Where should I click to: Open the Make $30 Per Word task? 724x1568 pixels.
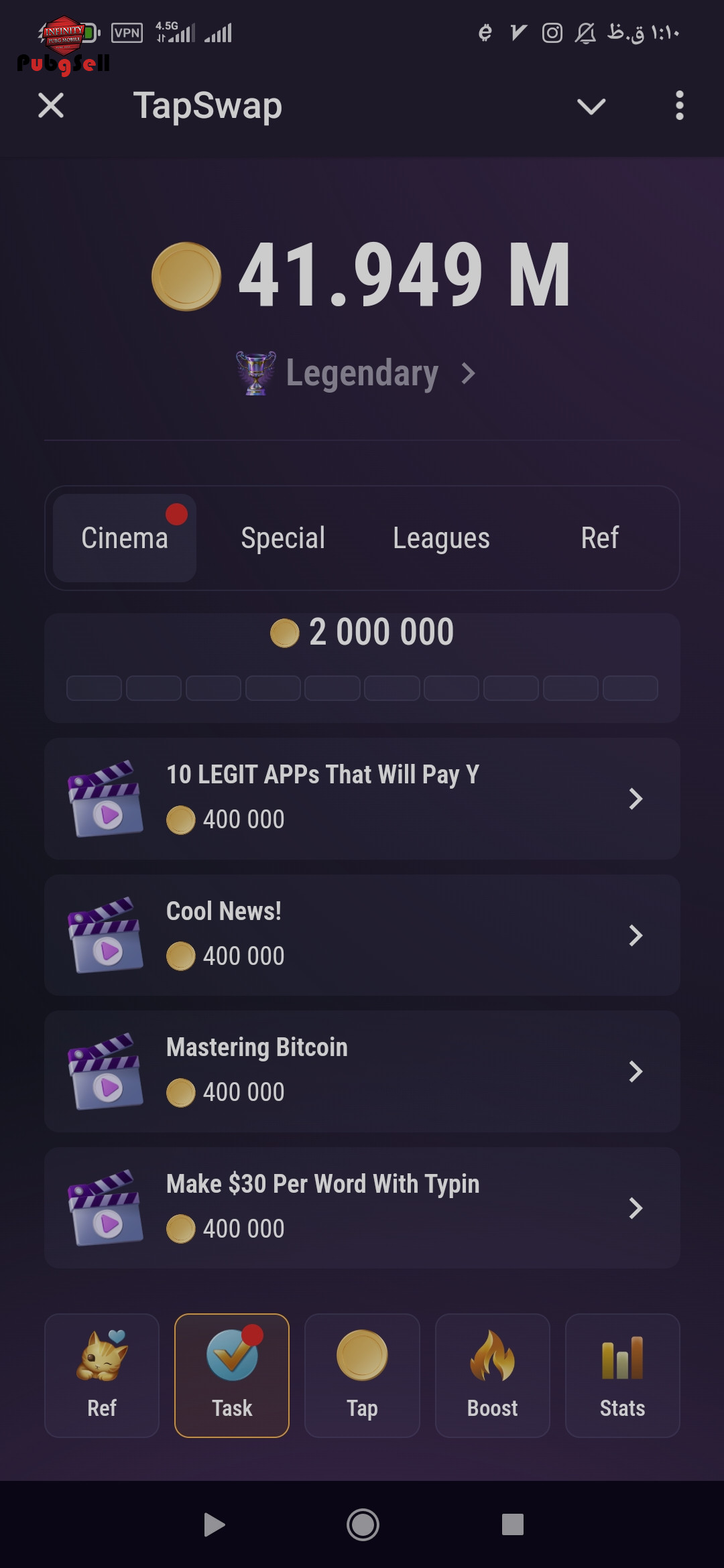pos(362,1207)
